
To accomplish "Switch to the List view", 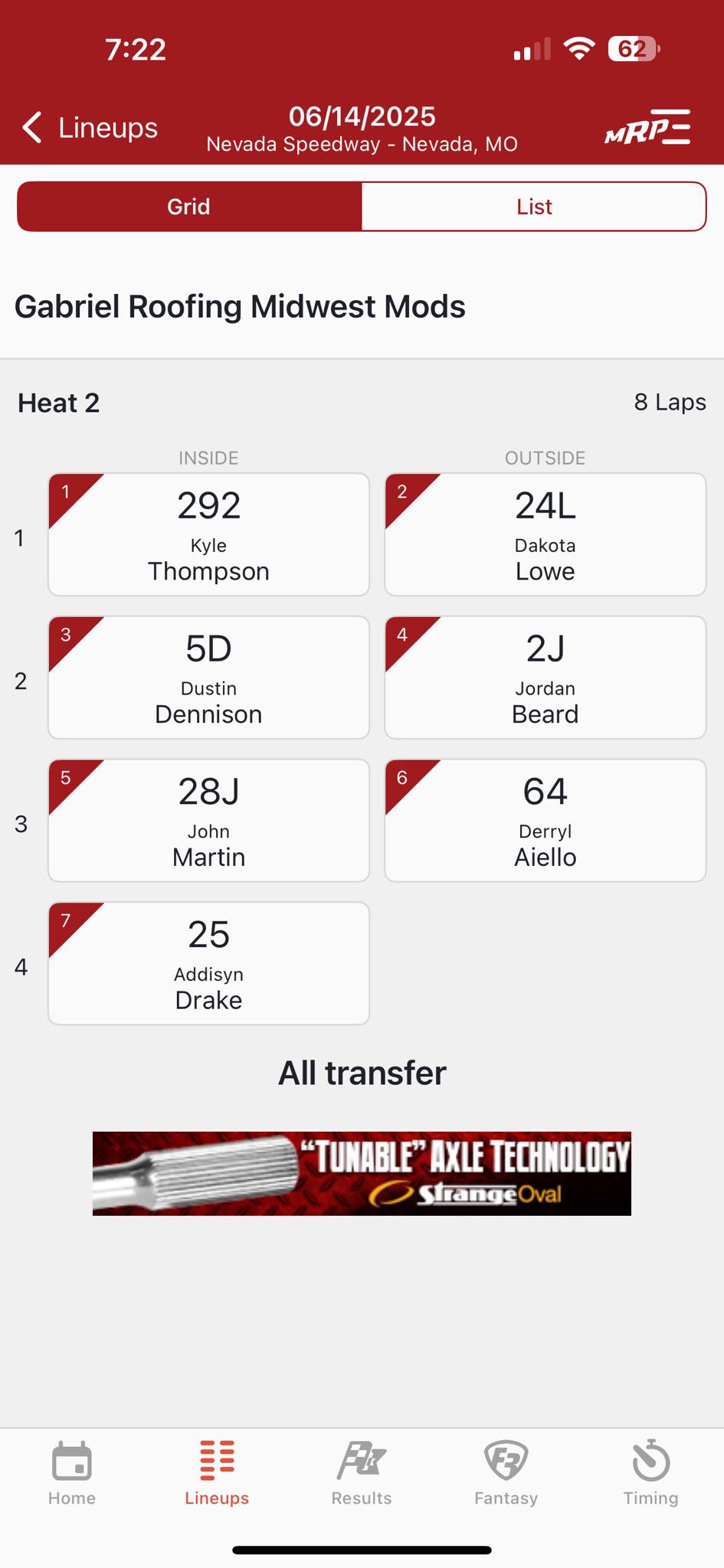I will pyautogui.click(x=534, y=207).
